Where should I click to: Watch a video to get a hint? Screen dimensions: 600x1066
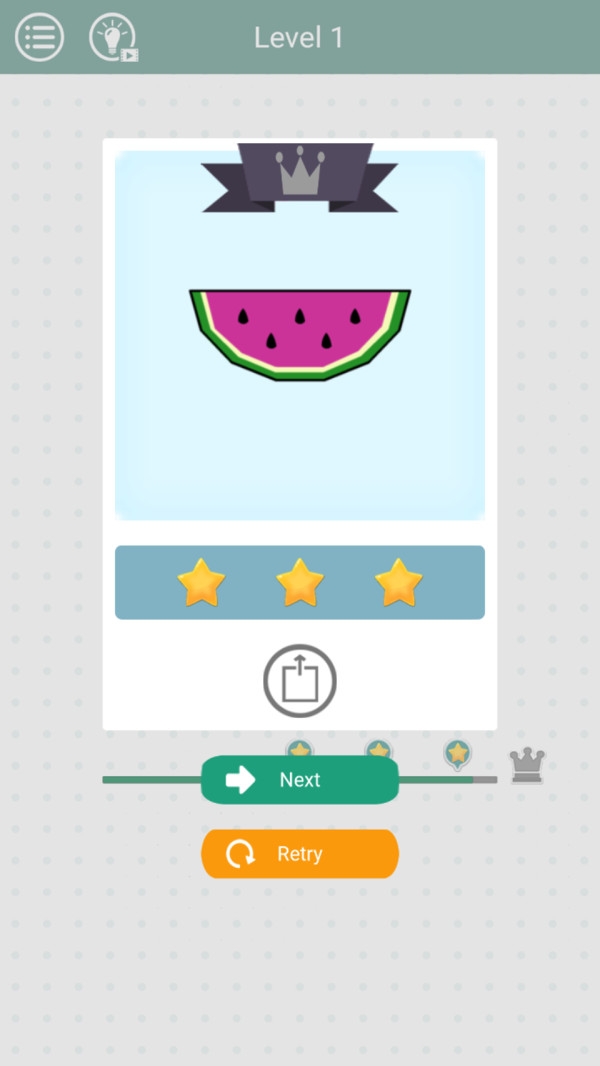point(112,38)
